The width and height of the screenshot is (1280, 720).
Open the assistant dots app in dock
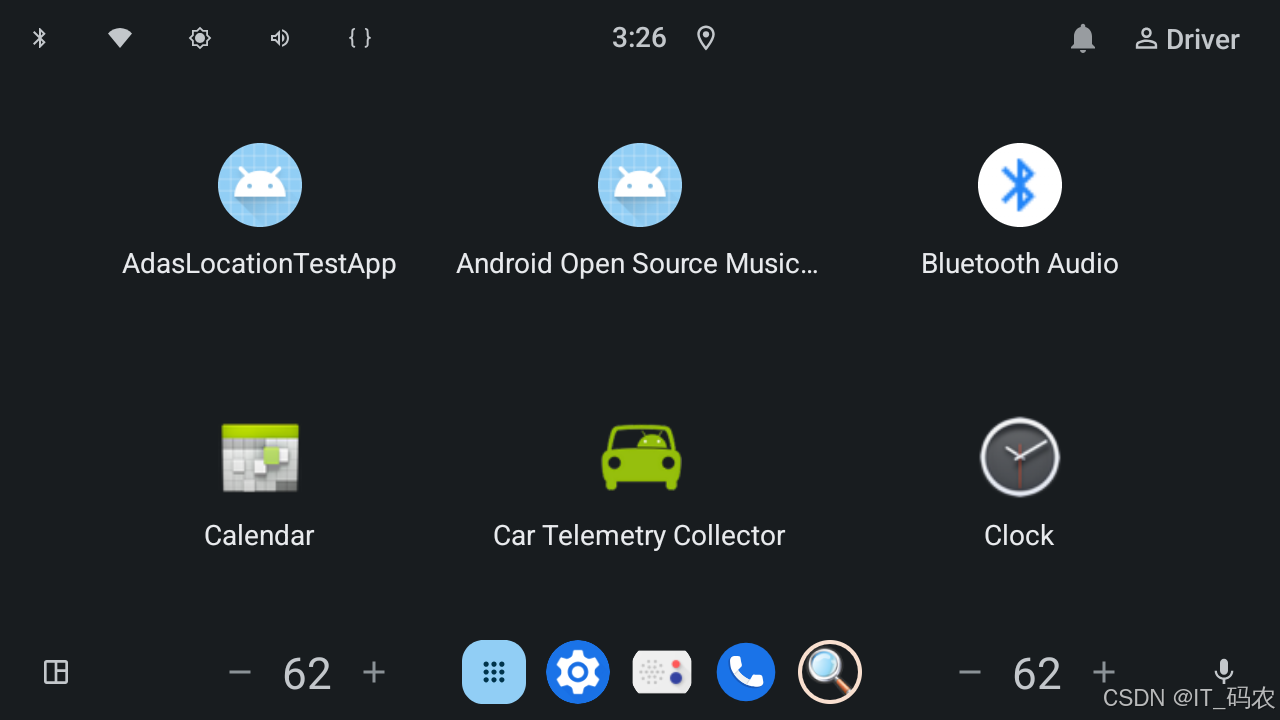point(662,672)
